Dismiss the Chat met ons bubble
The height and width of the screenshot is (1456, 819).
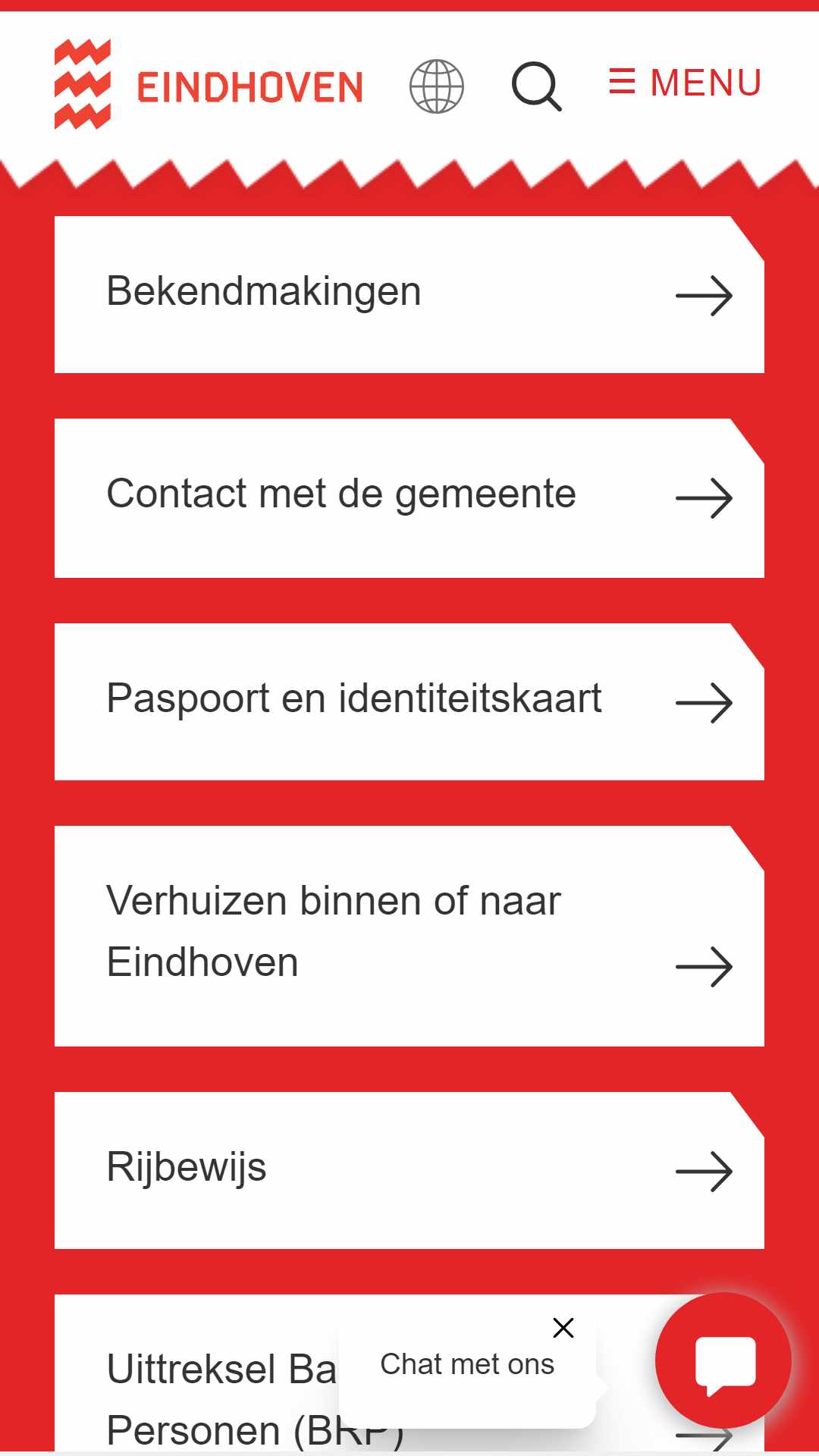click(x=563, y=1328)
